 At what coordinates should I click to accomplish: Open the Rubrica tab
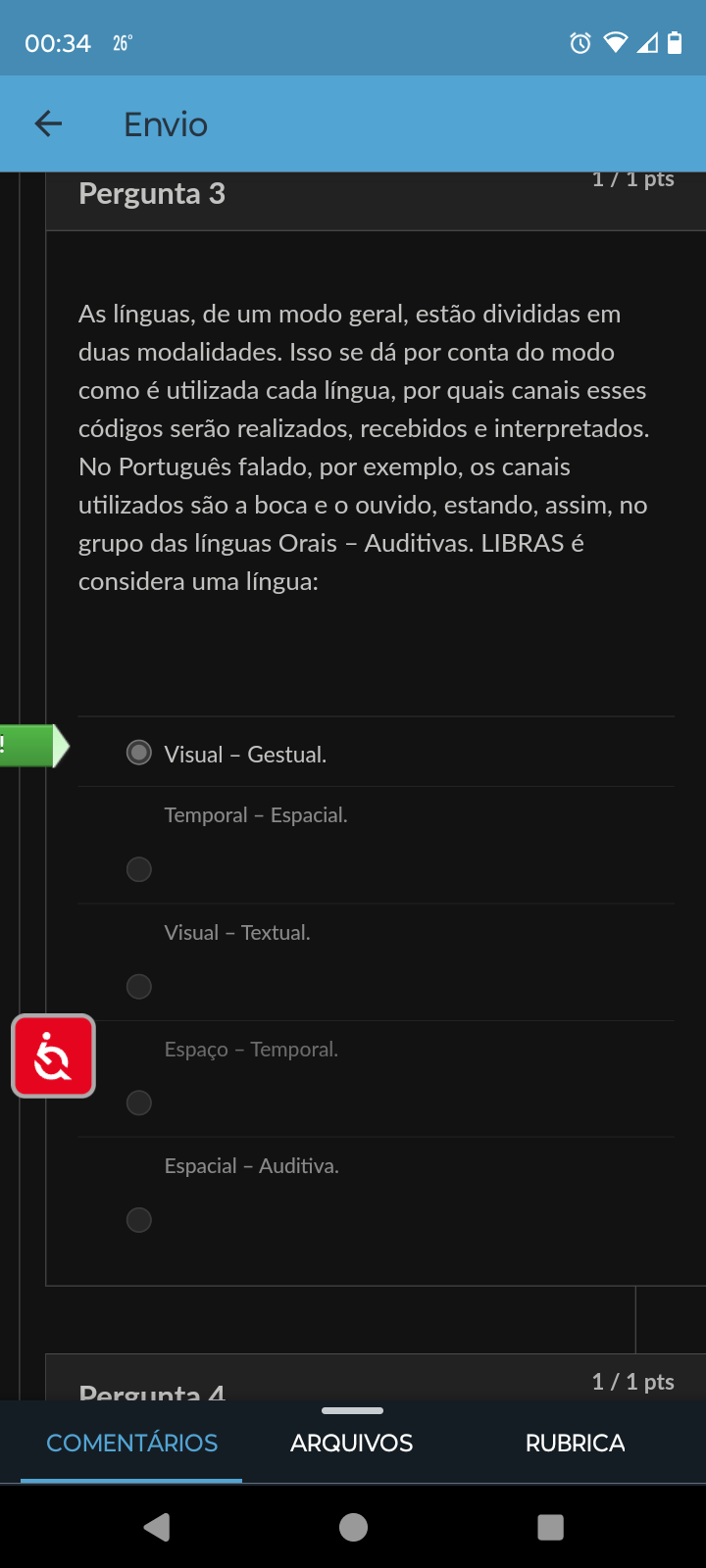coord(575,1443)
